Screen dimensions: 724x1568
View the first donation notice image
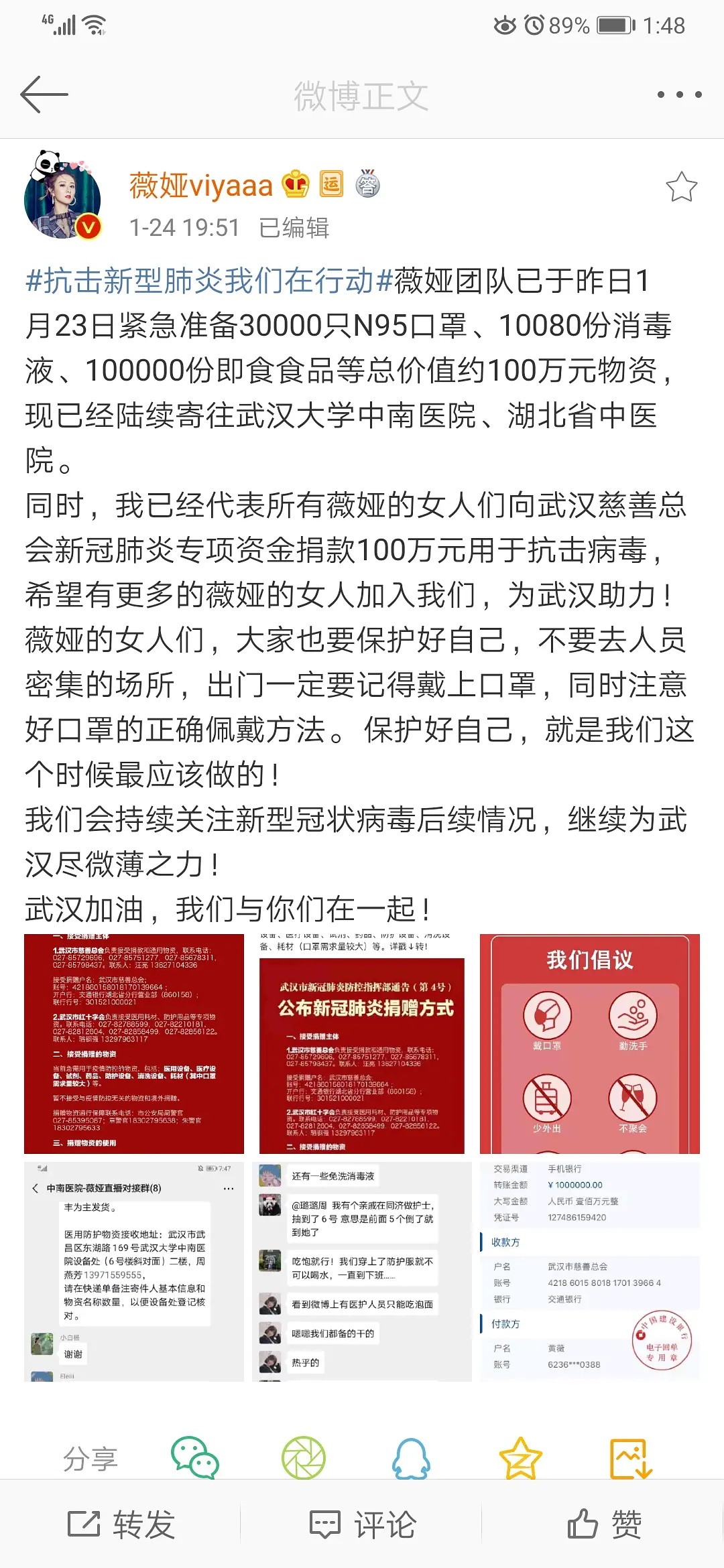point(134,1043)
